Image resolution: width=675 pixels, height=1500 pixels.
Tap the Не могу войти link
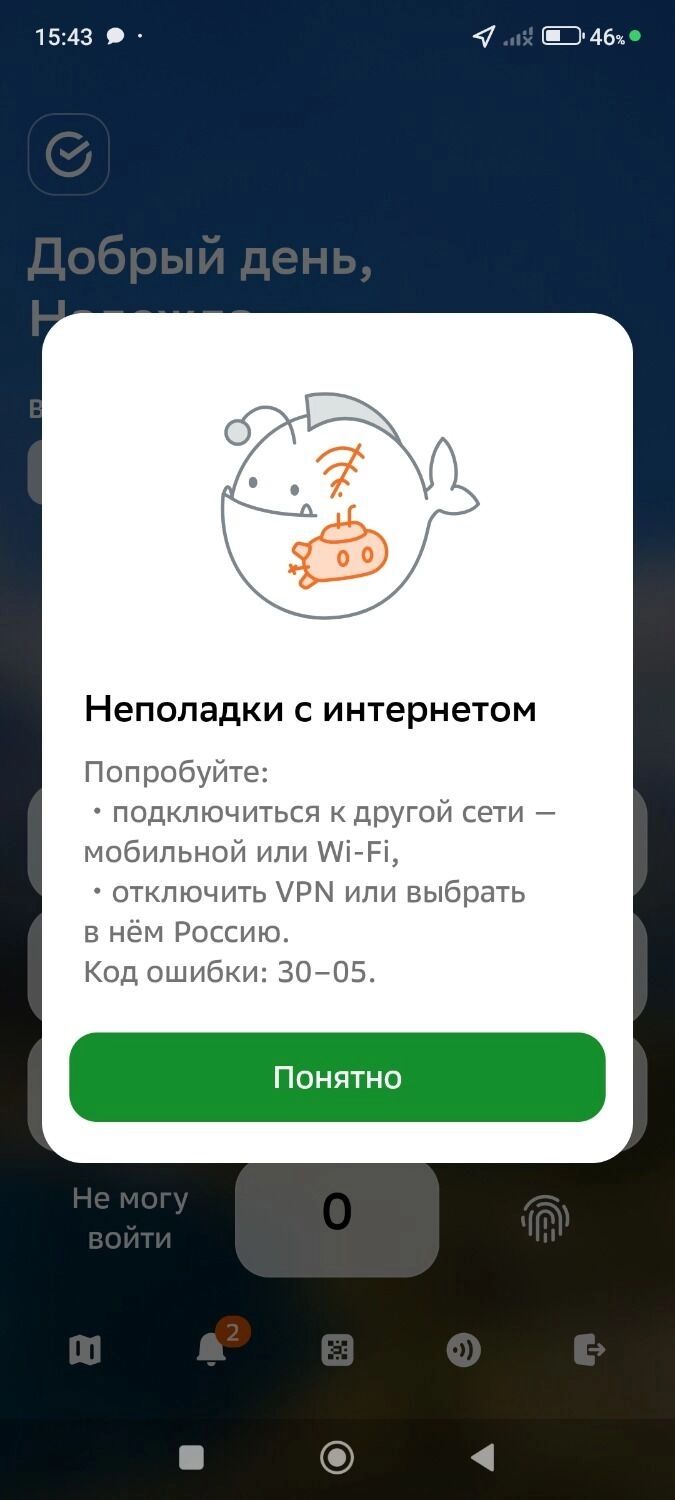130,1218
